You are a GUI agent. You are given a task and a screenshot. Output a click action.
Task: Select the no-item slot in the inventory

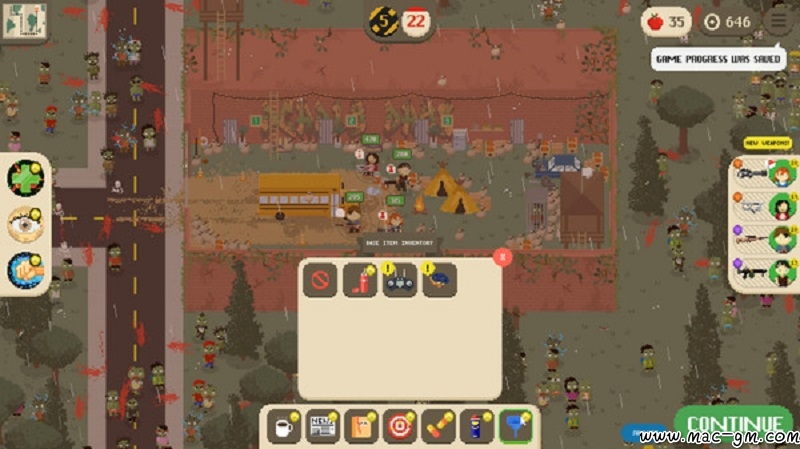tap(320, 282)
